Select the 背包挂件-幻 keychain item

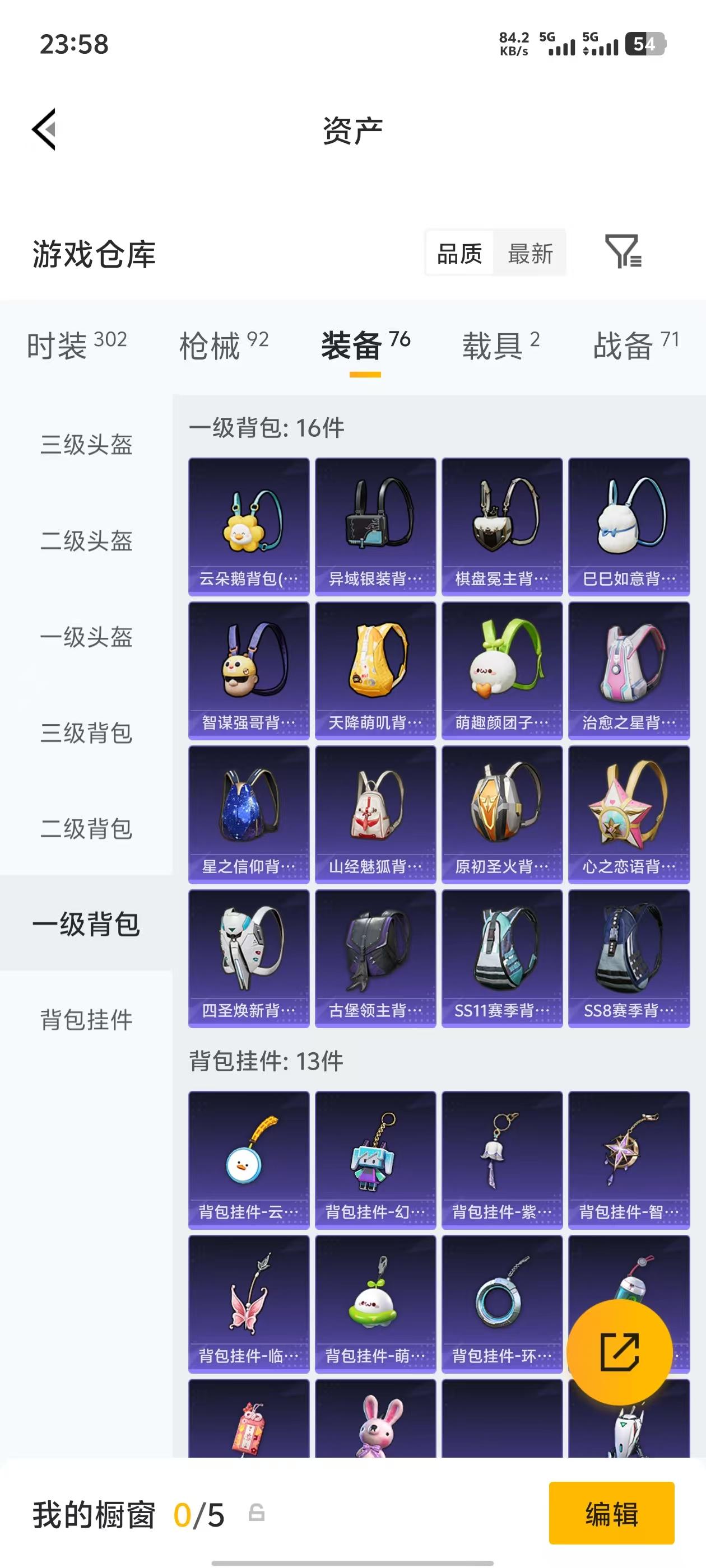coord(375,1156)
